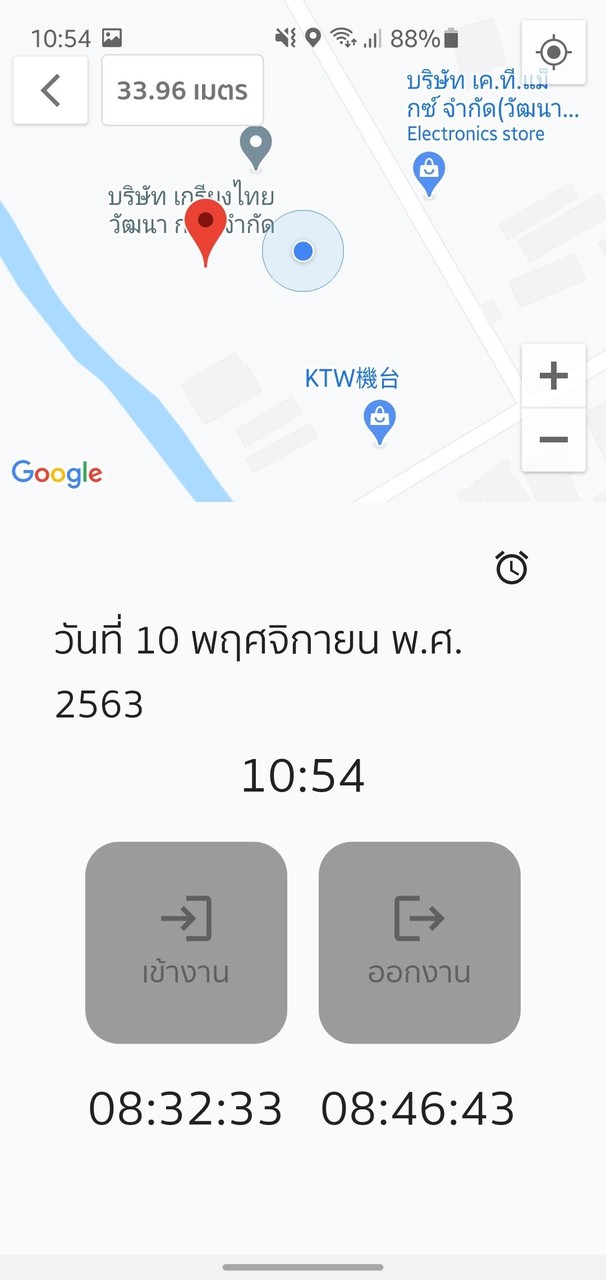Tap the ออกงาน clock-out button

[x=419, y=942]
